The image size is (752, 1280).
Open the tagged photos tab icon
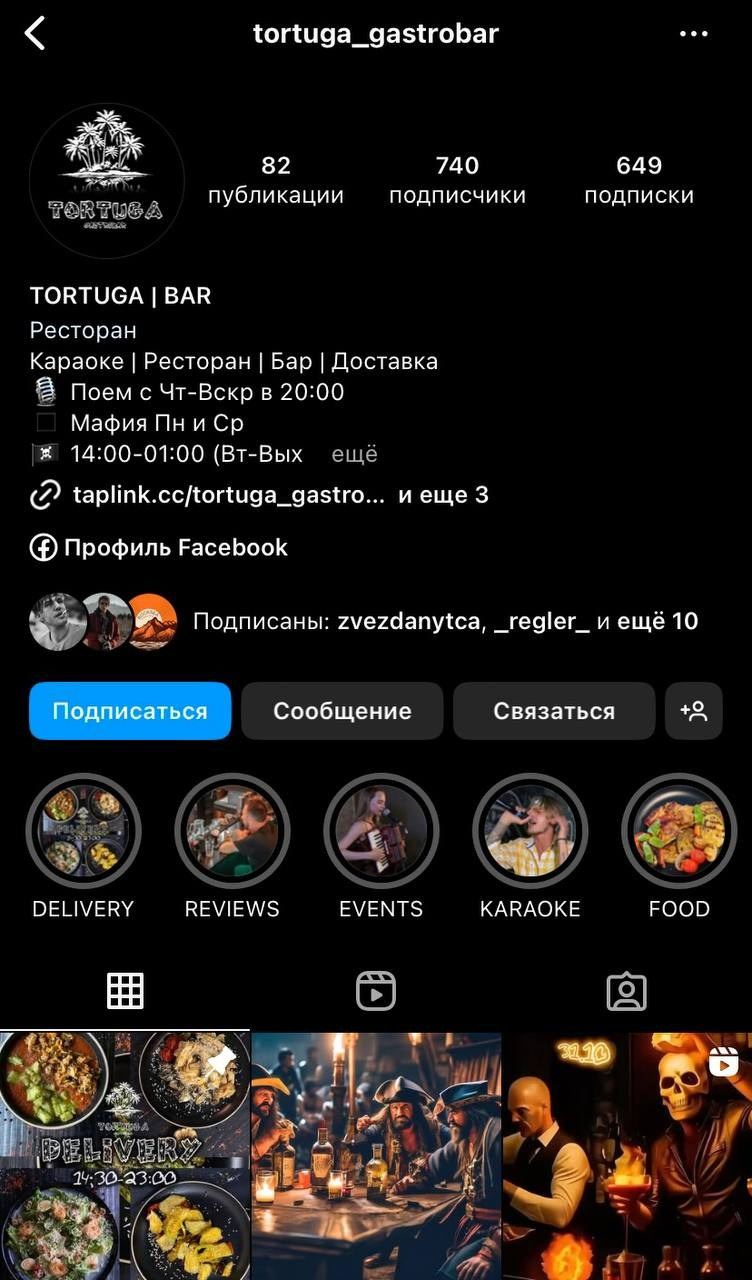pyautogui.click(x=626, y=990)
